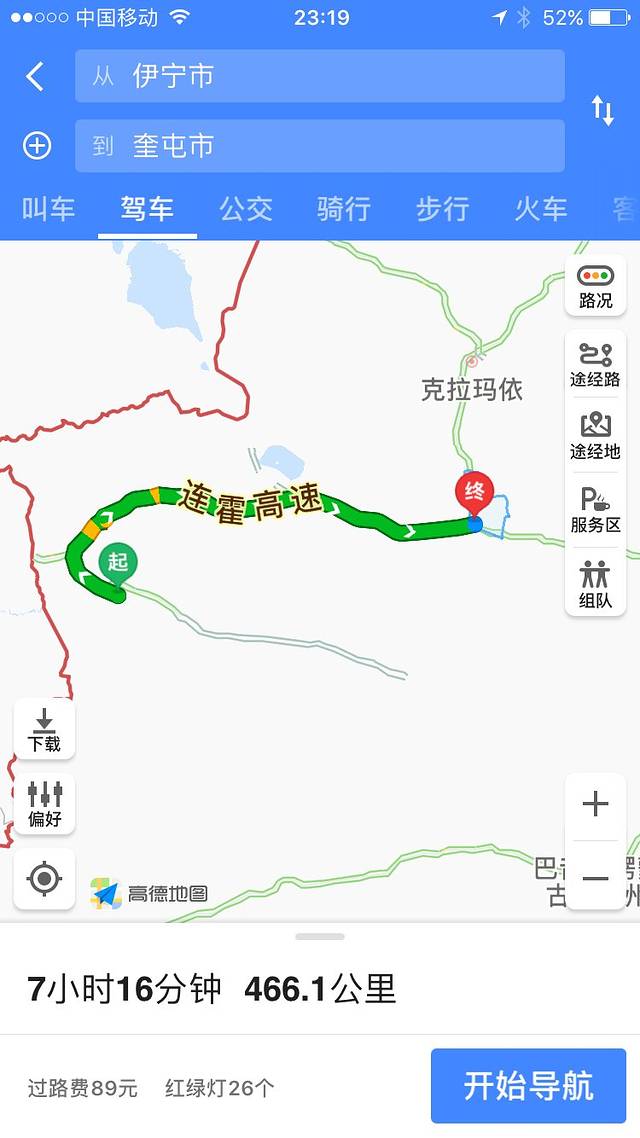Swap start and destination locations
Image resolution: width=640 pixels, height=1138 pixels.
[602, 111]
